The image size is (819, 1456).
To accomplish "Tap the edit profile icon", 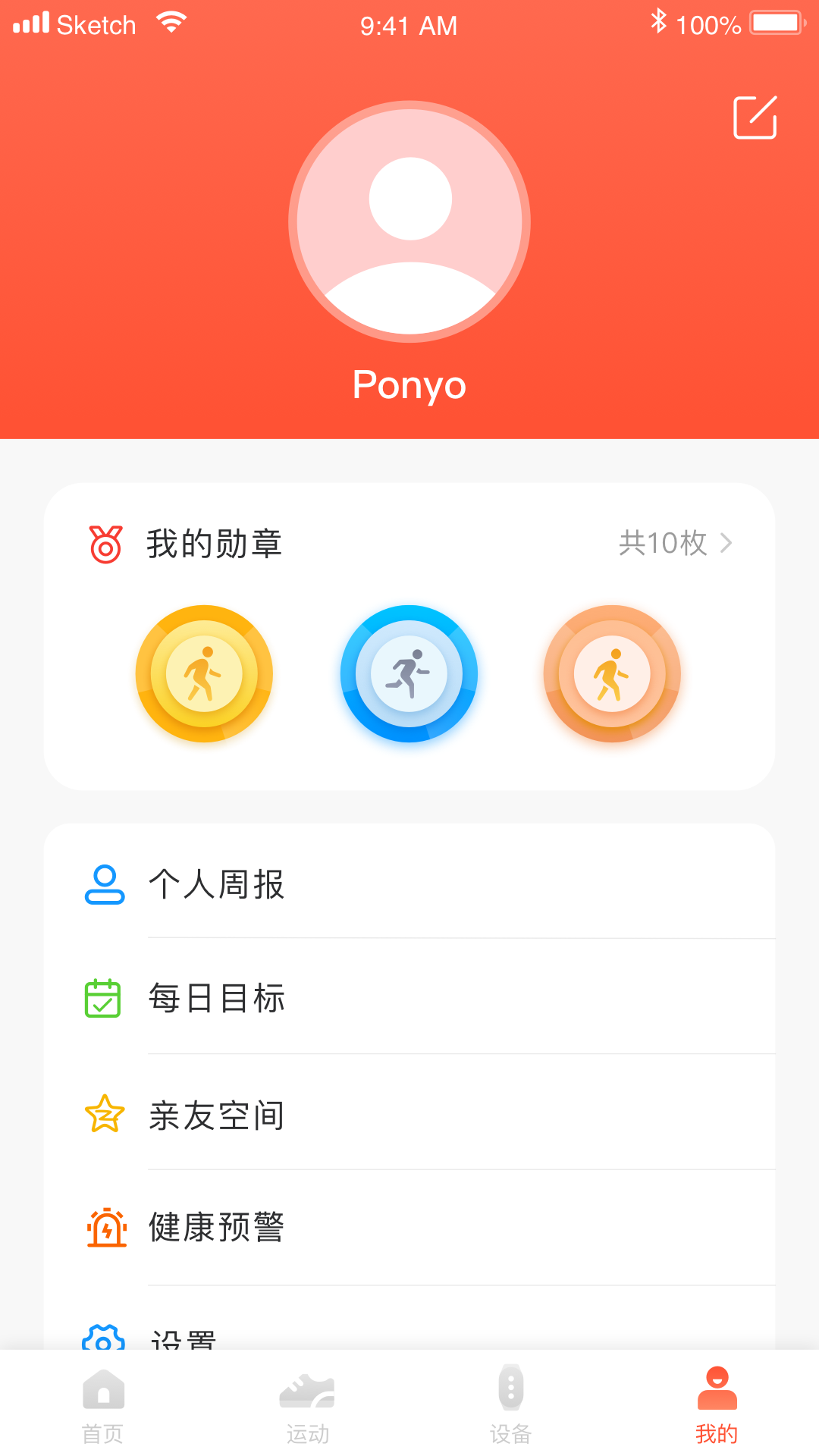I will click(x=755, y=118).
